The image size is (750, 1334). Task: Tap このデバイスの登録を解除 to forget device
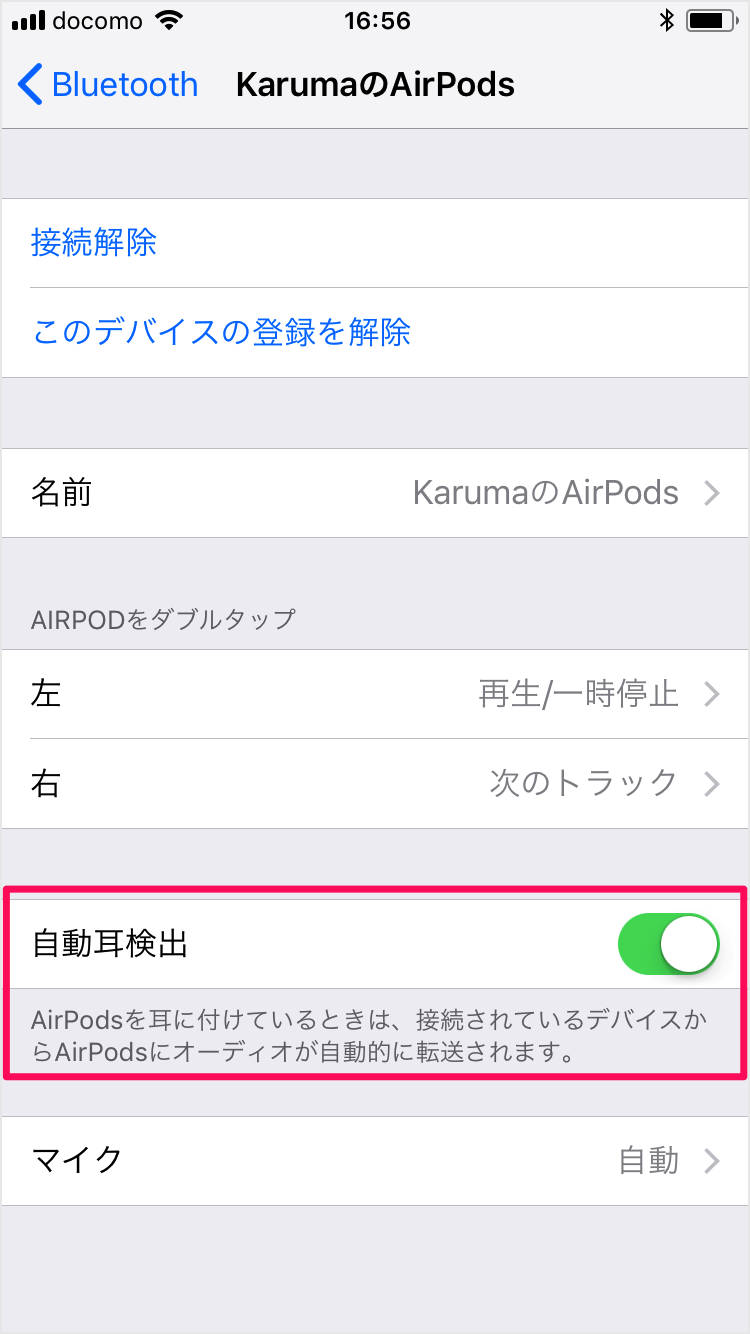375,333
